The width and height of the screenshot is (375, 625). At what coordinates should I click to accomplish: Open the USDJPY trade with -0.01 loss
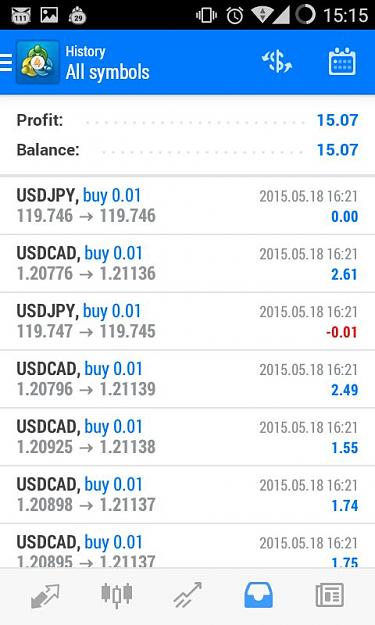[187, 322]
